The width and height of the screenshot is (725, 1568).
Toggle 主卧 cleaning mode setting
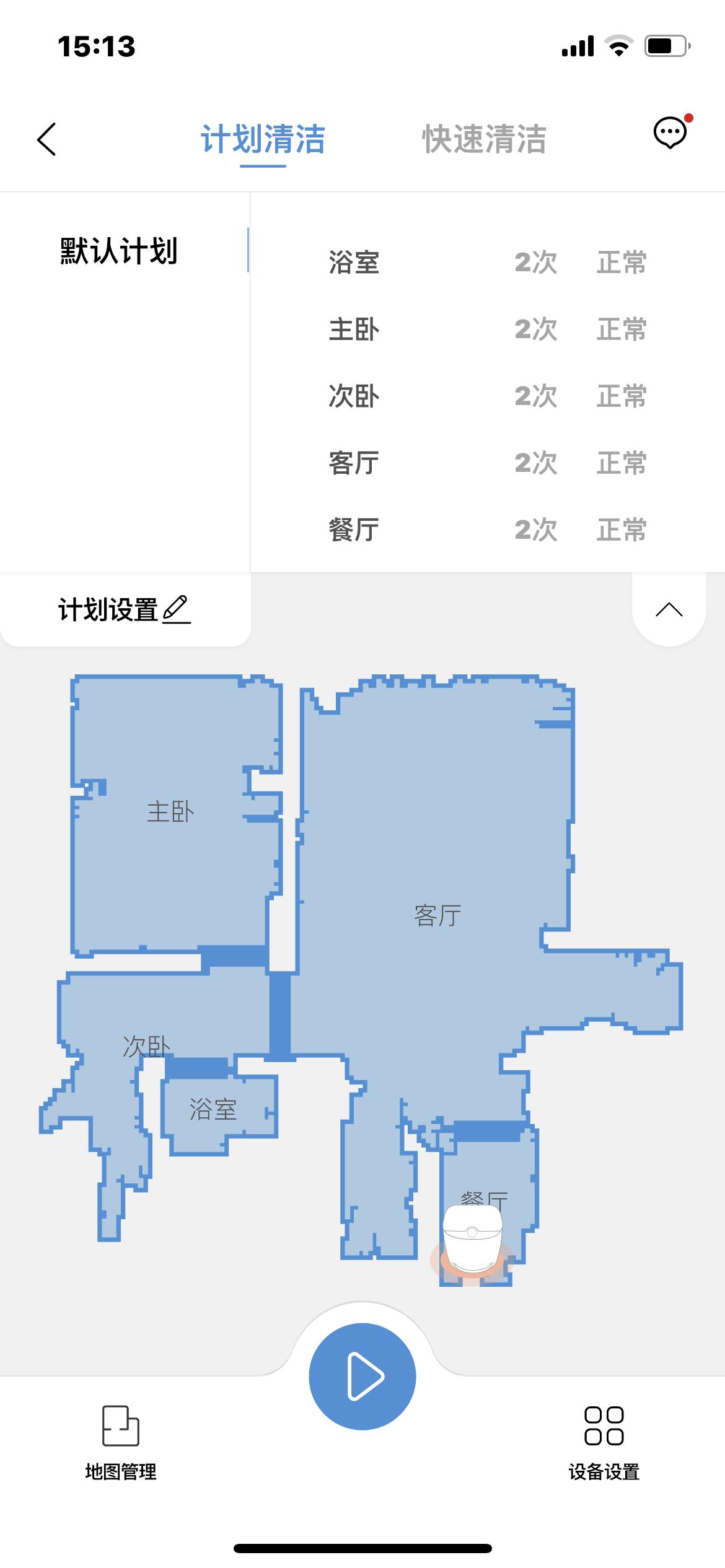(x=620, y=330)
